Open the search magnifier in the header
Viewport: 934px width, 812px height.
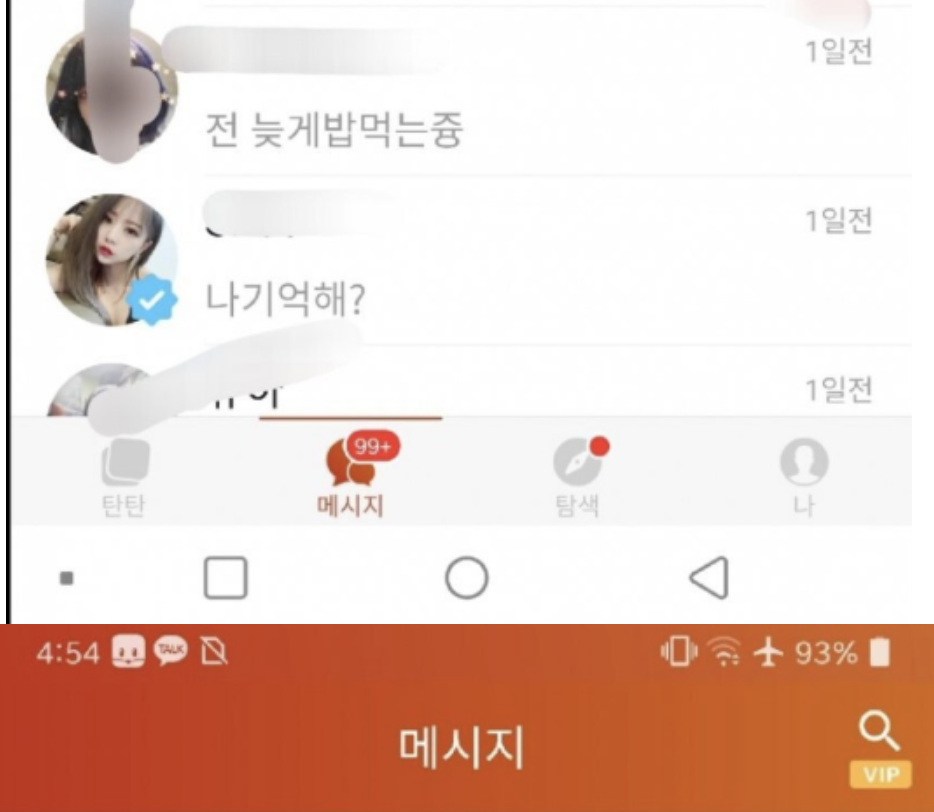tap(879, 738)
